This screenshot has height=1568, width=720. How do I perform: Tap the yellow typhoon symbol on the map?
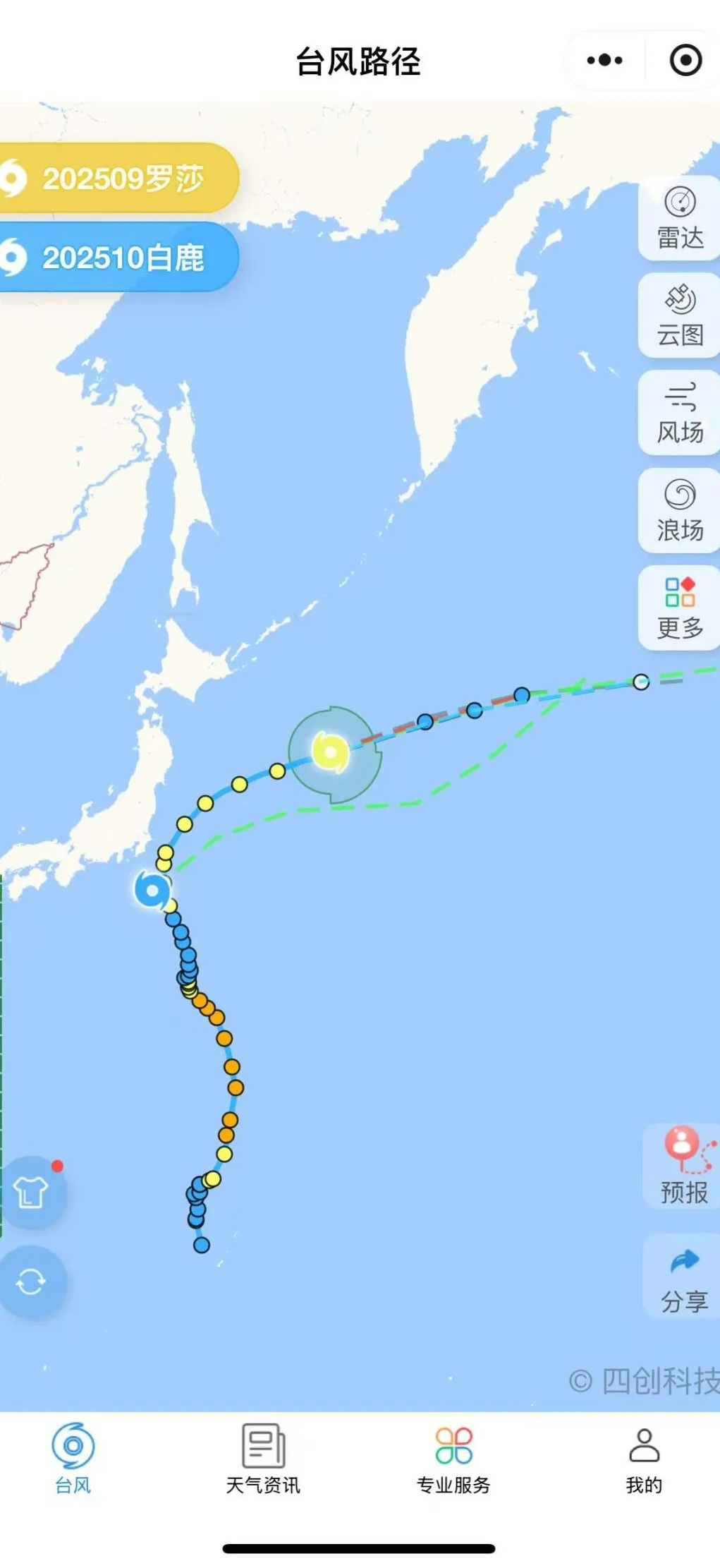329,754
